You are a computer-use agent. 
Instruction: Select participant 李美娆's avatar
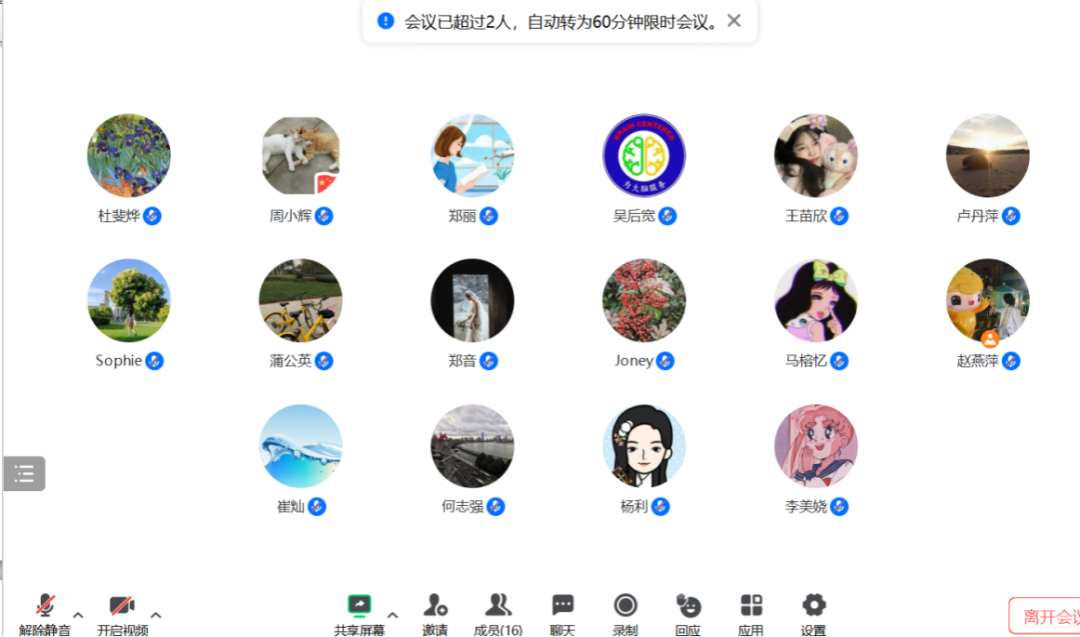pos(816,446)
